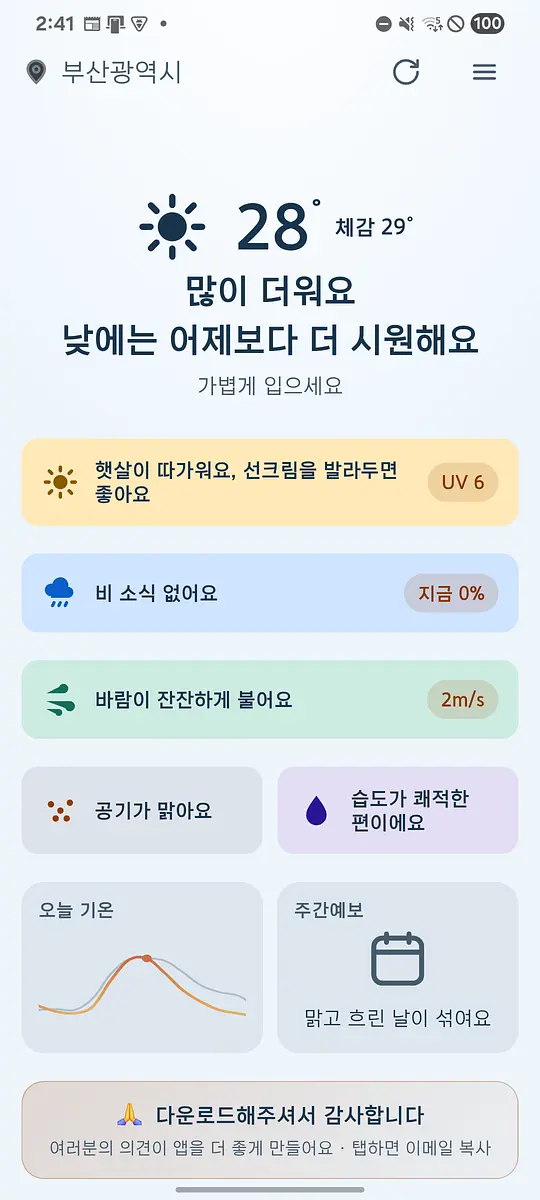Open the UV 6 sunscreen card
Screen dimensions: 540x1200
[270, 482]
